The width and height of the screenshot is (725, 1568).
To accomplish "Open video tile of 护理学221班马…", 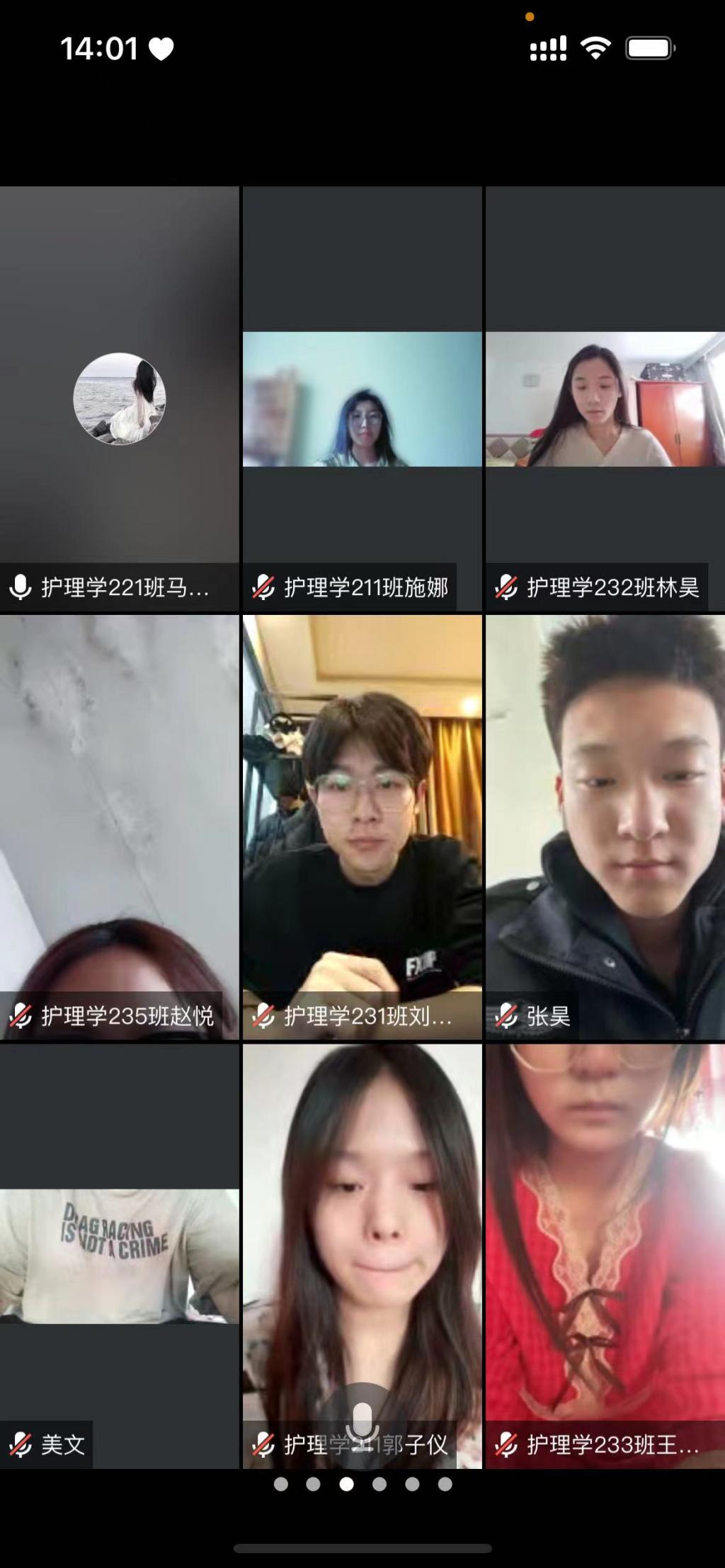I will tap(119, 398).
